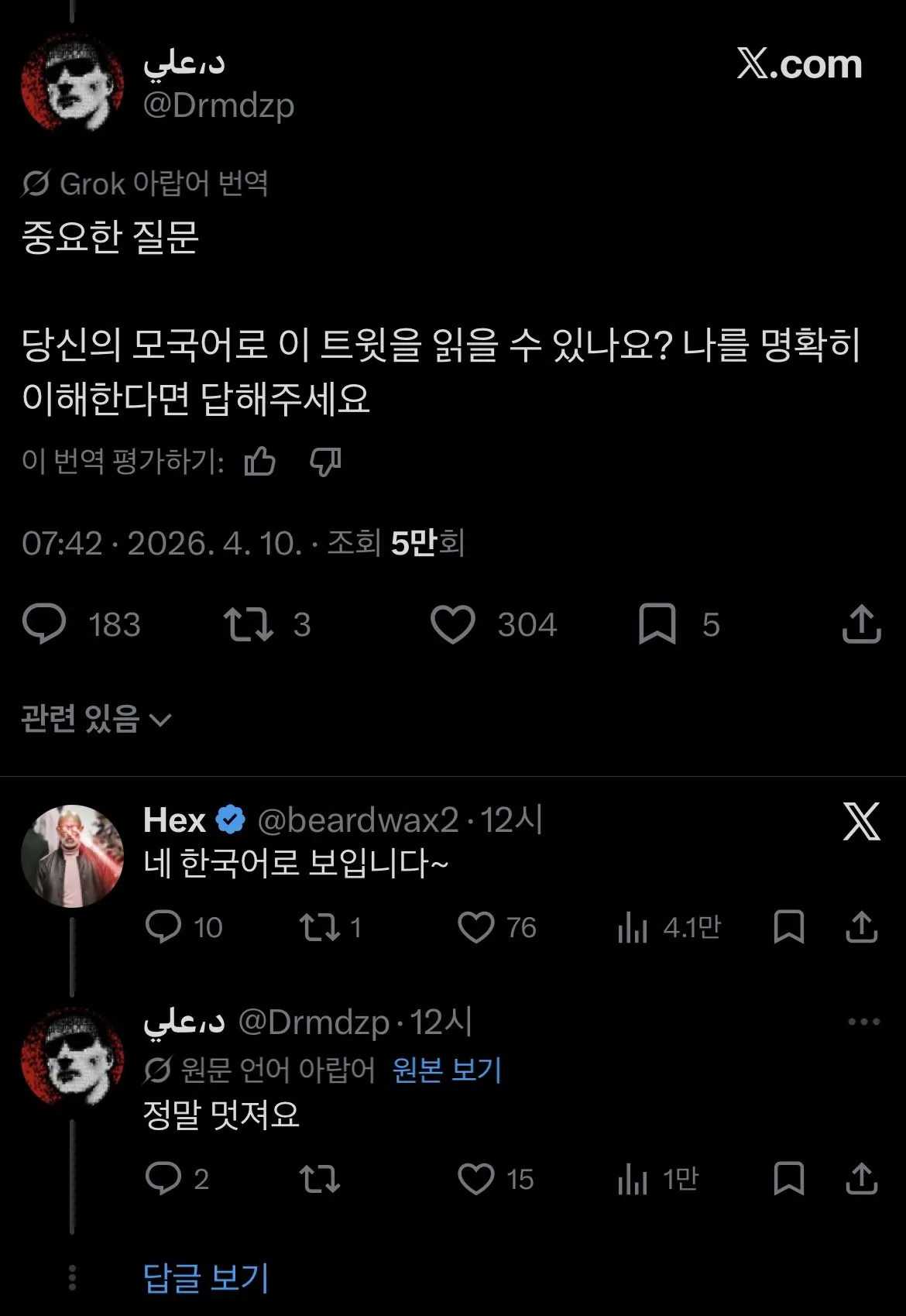Repost the main tweet with 3 reposts

tap(248, 624)
